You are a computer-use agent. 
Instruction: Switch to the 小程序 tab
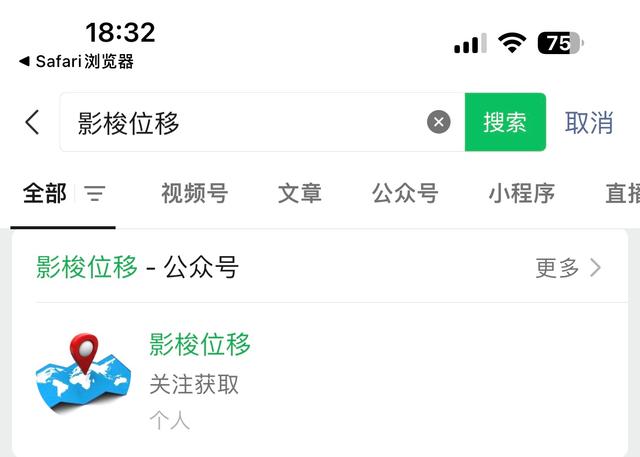click(x=521, y=193)
